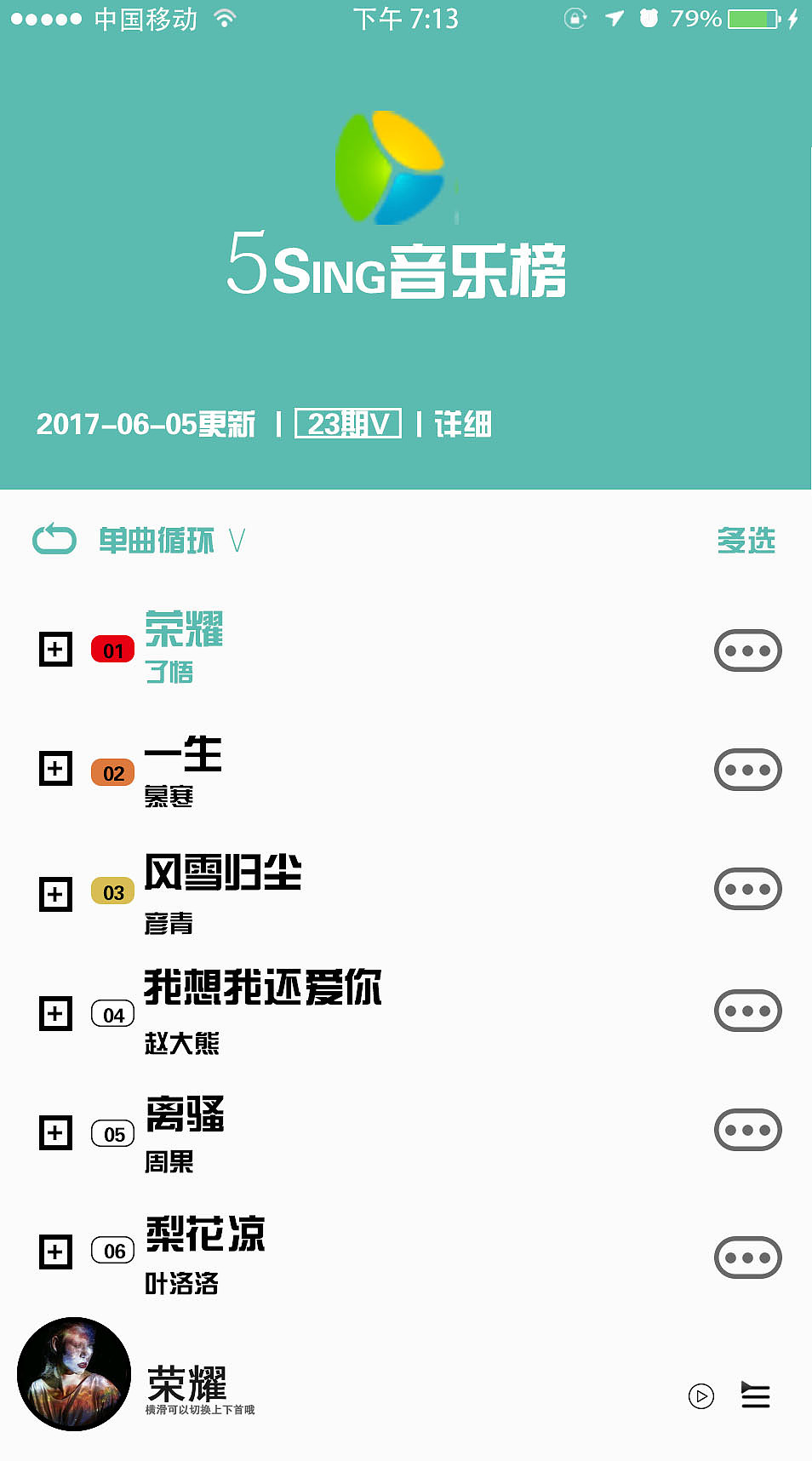This screenshot has height=1461, width=812.
Task: Enter 多选 multi-select mode
Action: (x=746, y=540)
